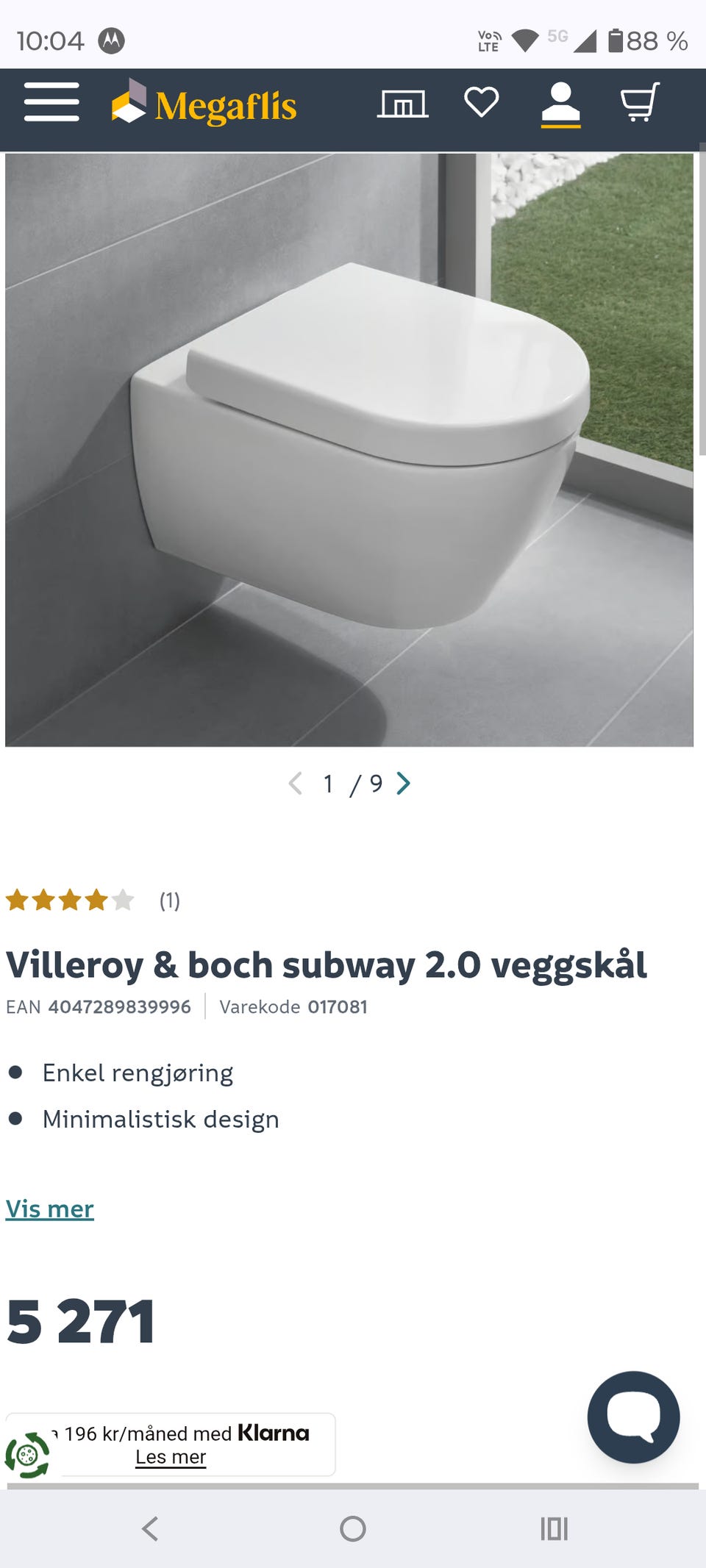
Task: Open the shopping cart
Action: (640, 102)
